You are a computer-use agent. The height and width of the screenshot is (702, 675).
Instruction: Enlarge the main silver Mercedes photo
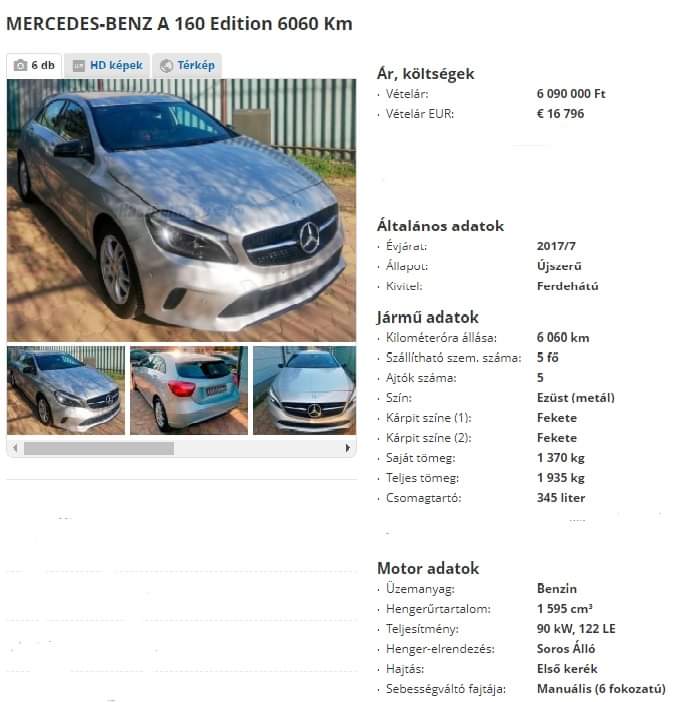(181, 210)
